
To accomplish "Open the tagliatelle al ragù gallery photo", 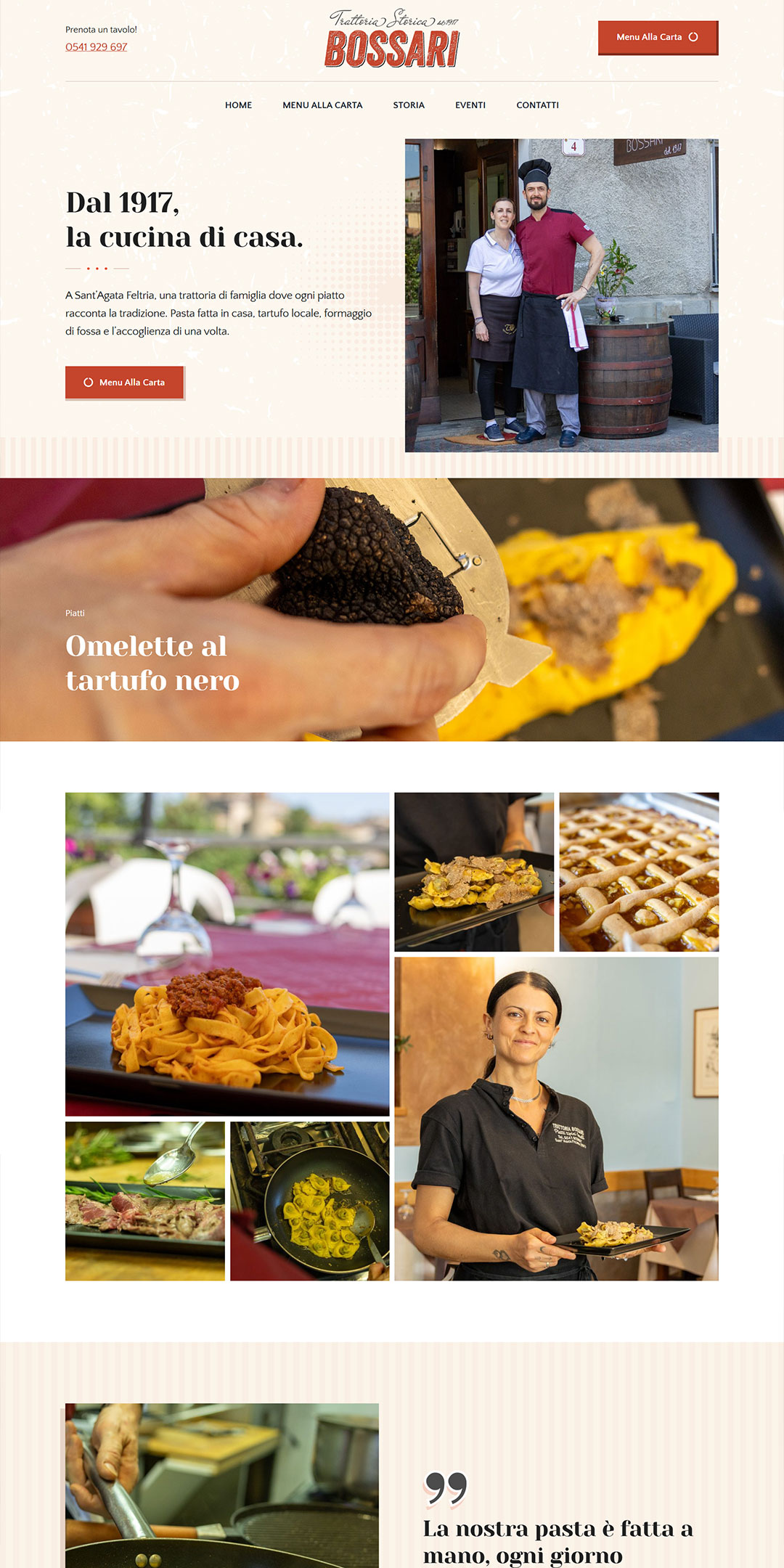I will [x=227, y=954].
